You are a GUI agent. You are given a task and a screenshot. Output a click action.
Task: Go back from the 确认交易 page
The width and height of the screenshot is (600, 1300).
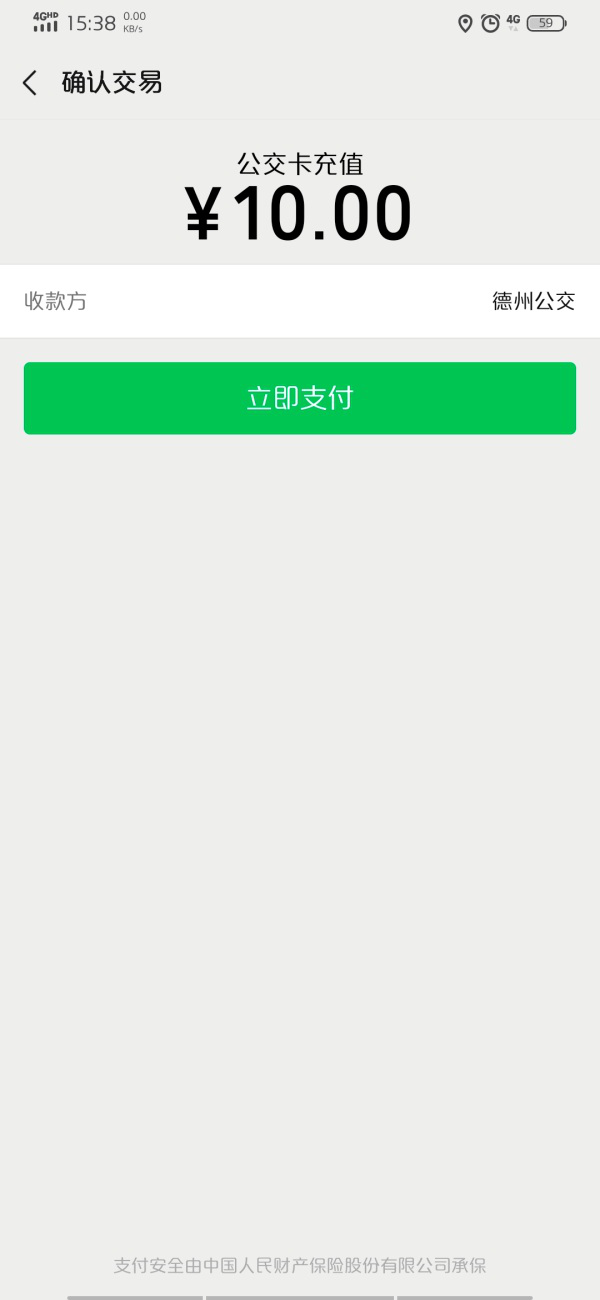[30, 83]
